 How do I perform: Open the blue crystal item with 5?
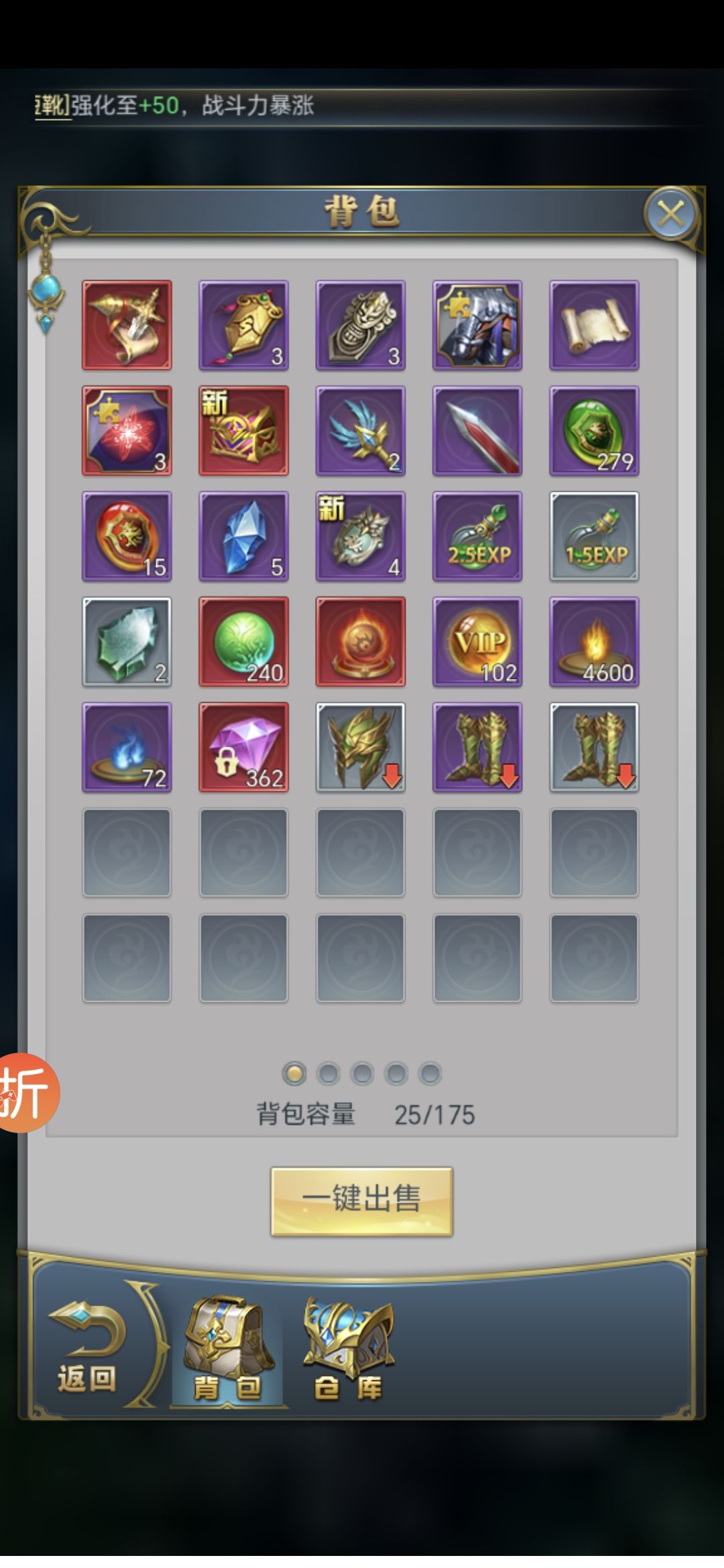pyautogui.click(x=244, y=536)
